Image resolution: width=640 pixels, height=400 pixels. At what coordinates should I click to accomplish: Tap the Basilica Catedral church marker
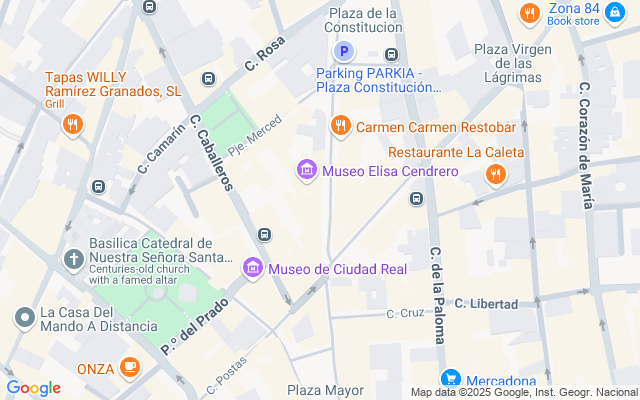click(74, 260)
